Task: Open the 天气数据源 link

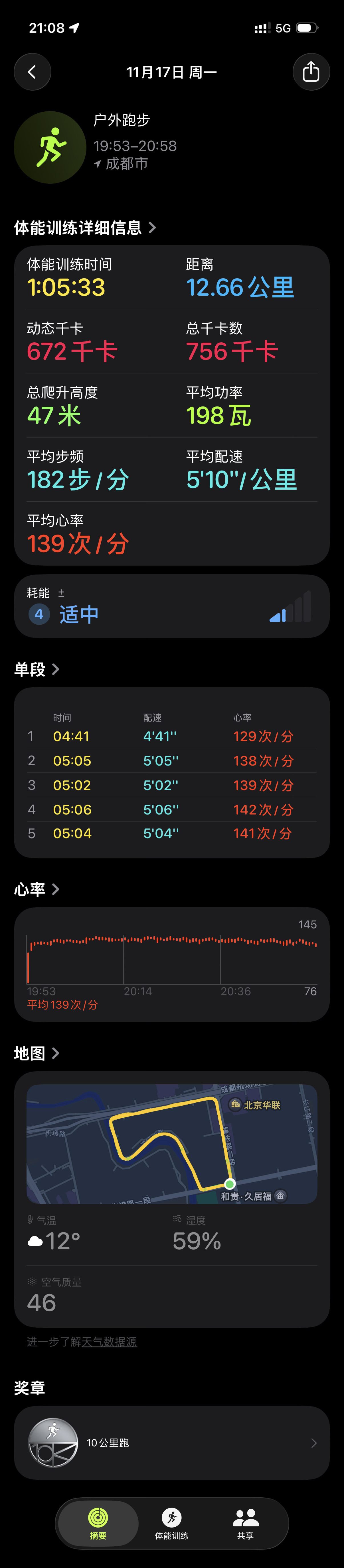Action: click(109, 1342)
